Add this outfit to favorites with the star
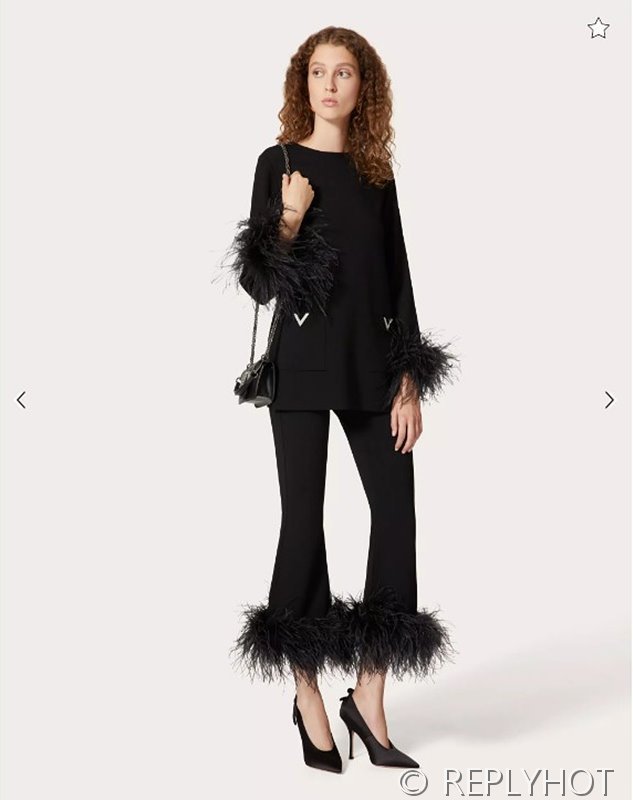 (x=598, y=28)
